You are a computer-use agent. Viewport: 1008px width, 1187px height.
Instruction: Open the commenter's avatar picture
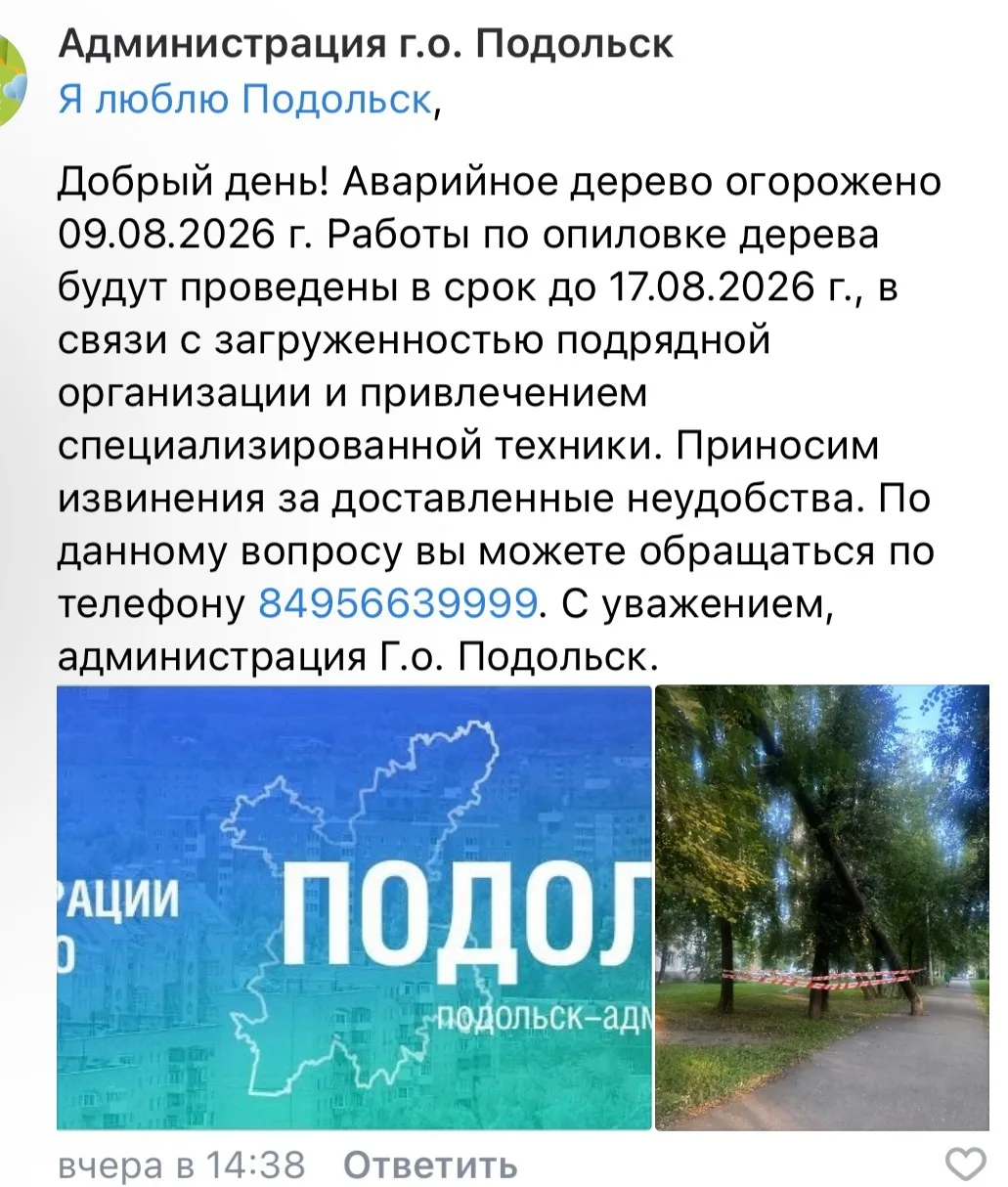(12, 80)
